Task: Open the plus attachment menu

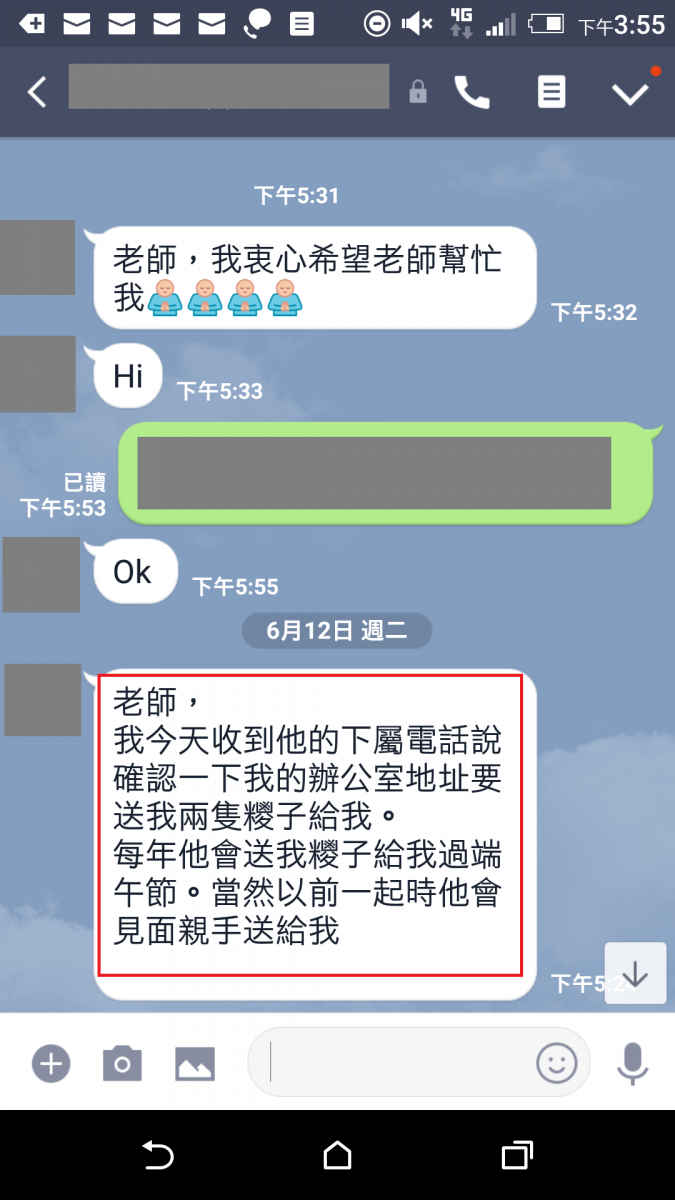Action: pos(50,1062)
